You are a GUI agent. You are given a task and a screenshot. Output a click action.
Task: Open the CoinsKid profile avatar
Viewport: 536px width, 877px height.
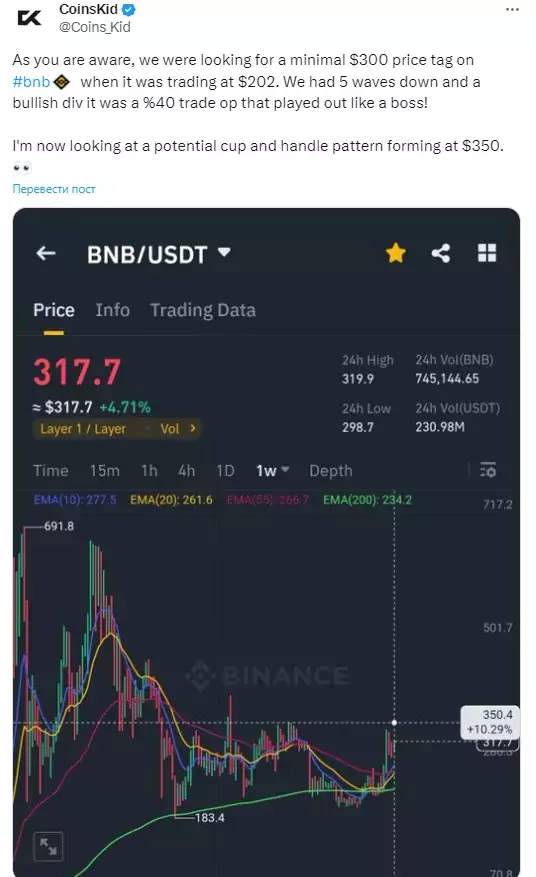29,18
